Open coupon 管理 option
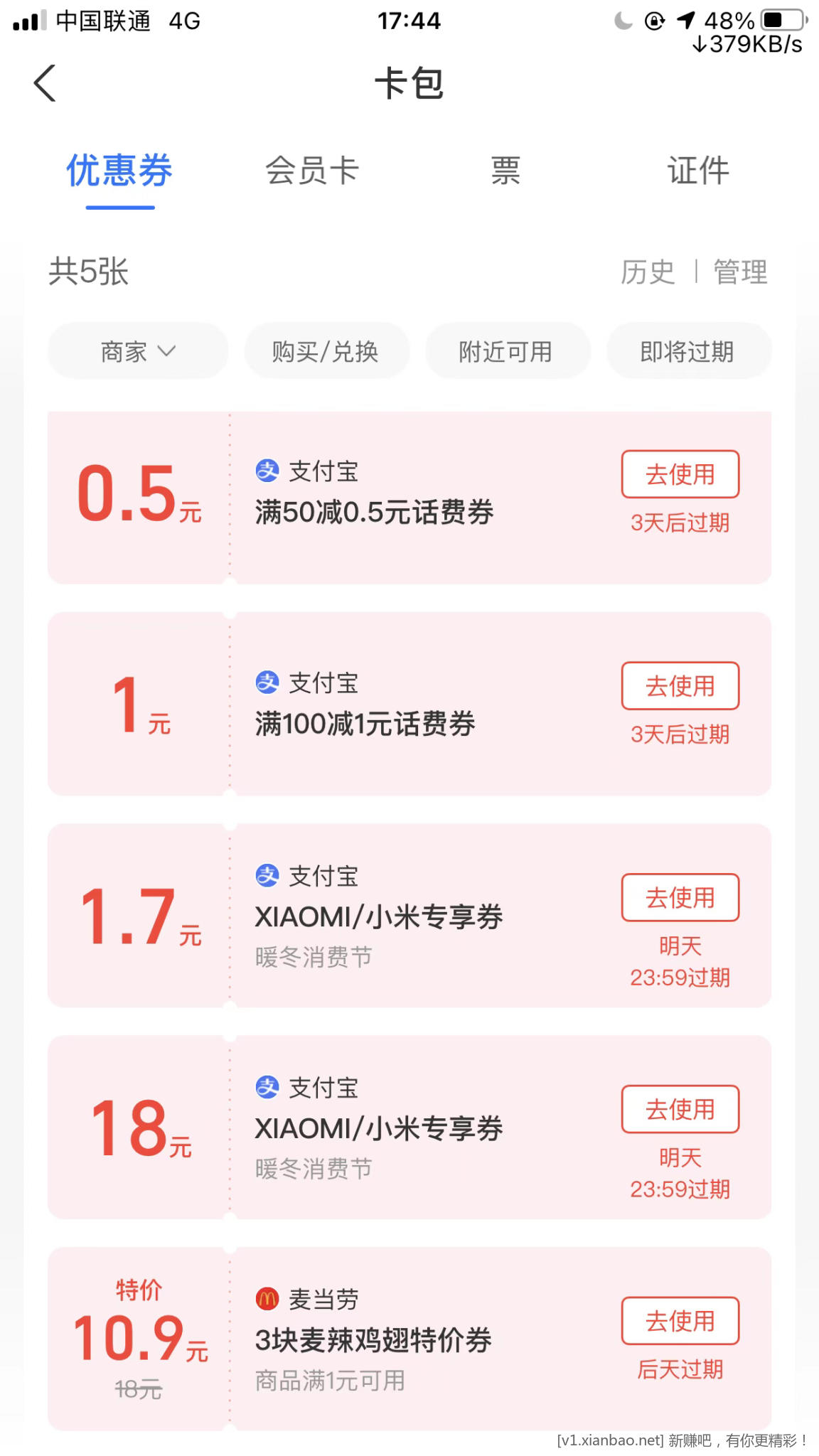The height and width of the screenshot is (1456, 819). (x=740, y=272)
